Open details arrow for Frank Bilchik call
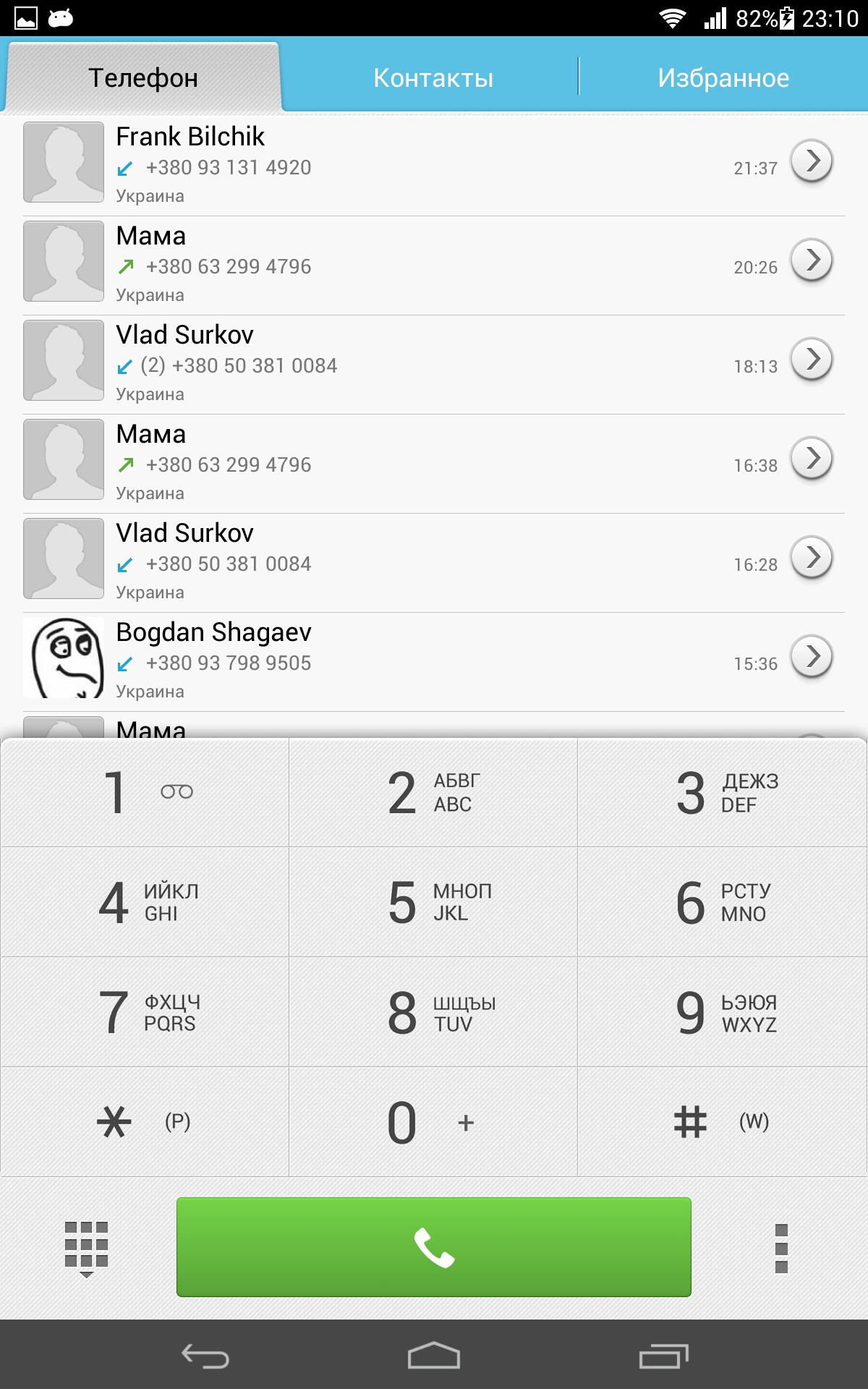The width and height of the screenshot is (868, 1389). pyautogui.click(x=812, y=161)
